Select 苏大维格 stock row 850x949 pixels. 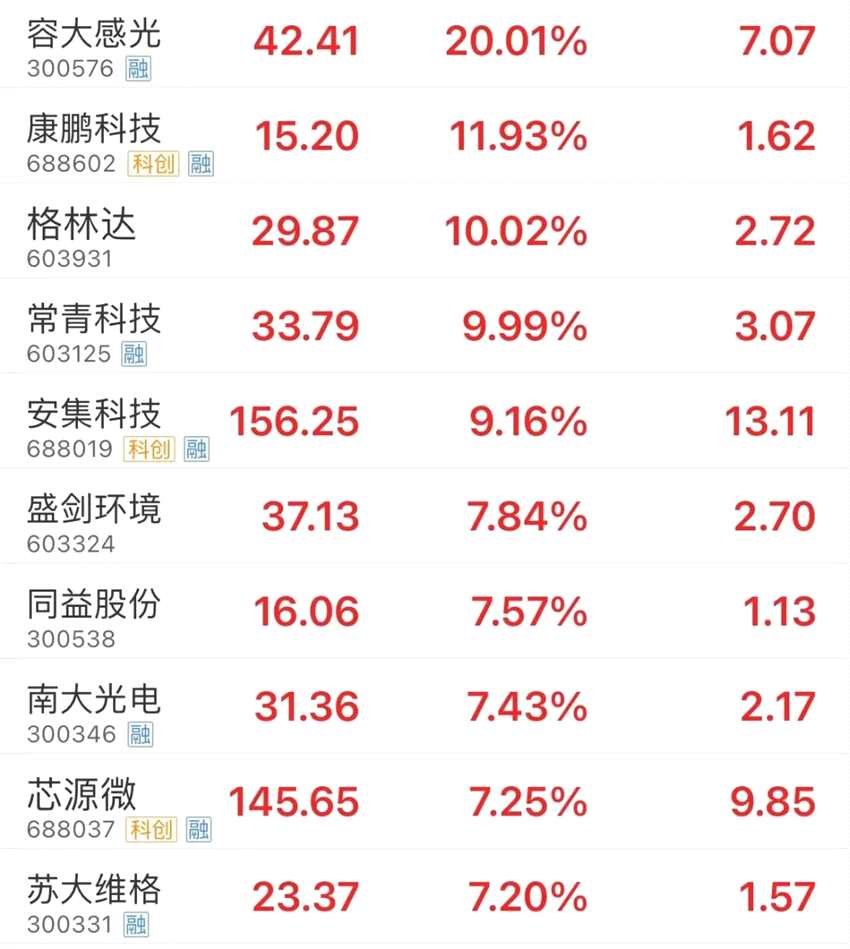93,890
